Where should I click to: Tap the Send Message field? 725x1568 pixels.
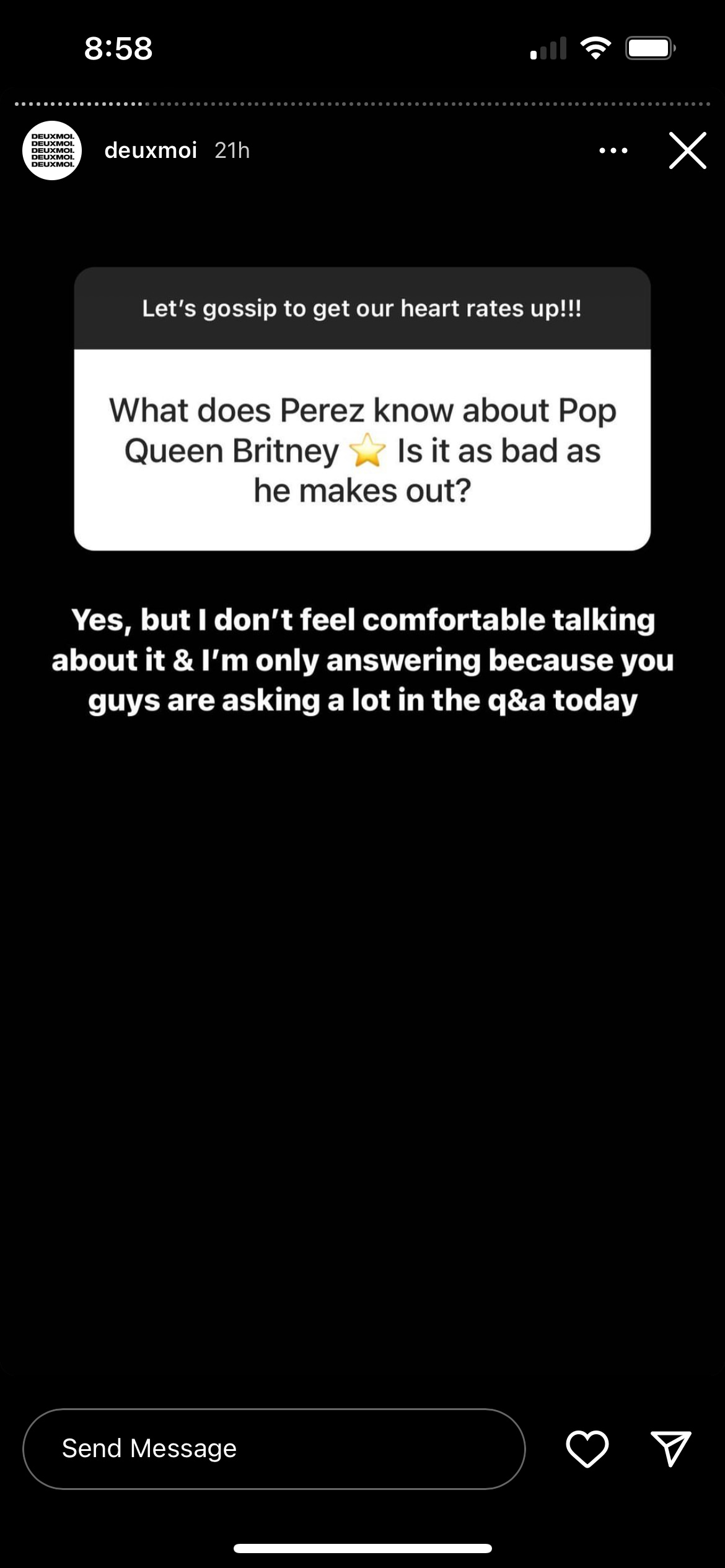click(273, 1448)
